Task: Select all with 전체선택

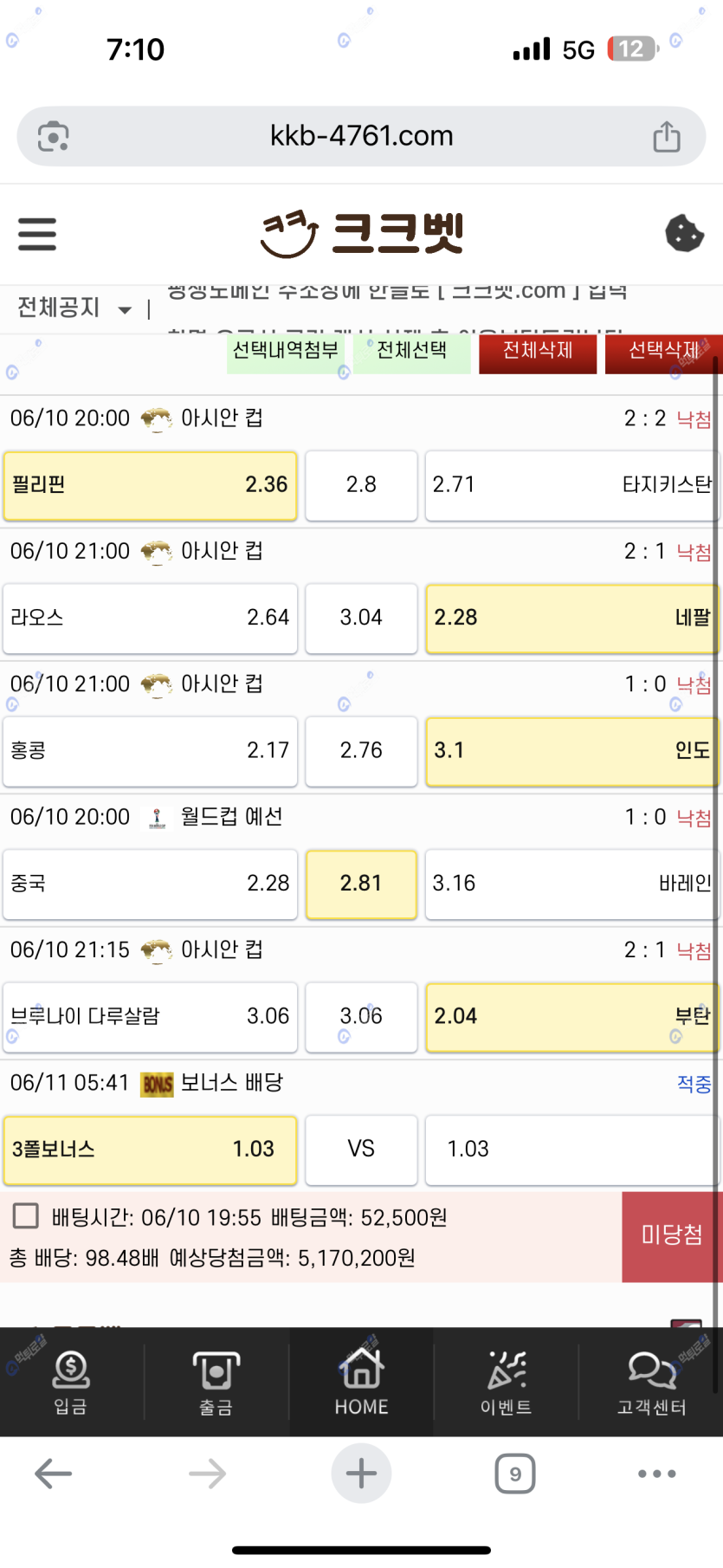Action: pyautogui.click(x=412, y=351)
